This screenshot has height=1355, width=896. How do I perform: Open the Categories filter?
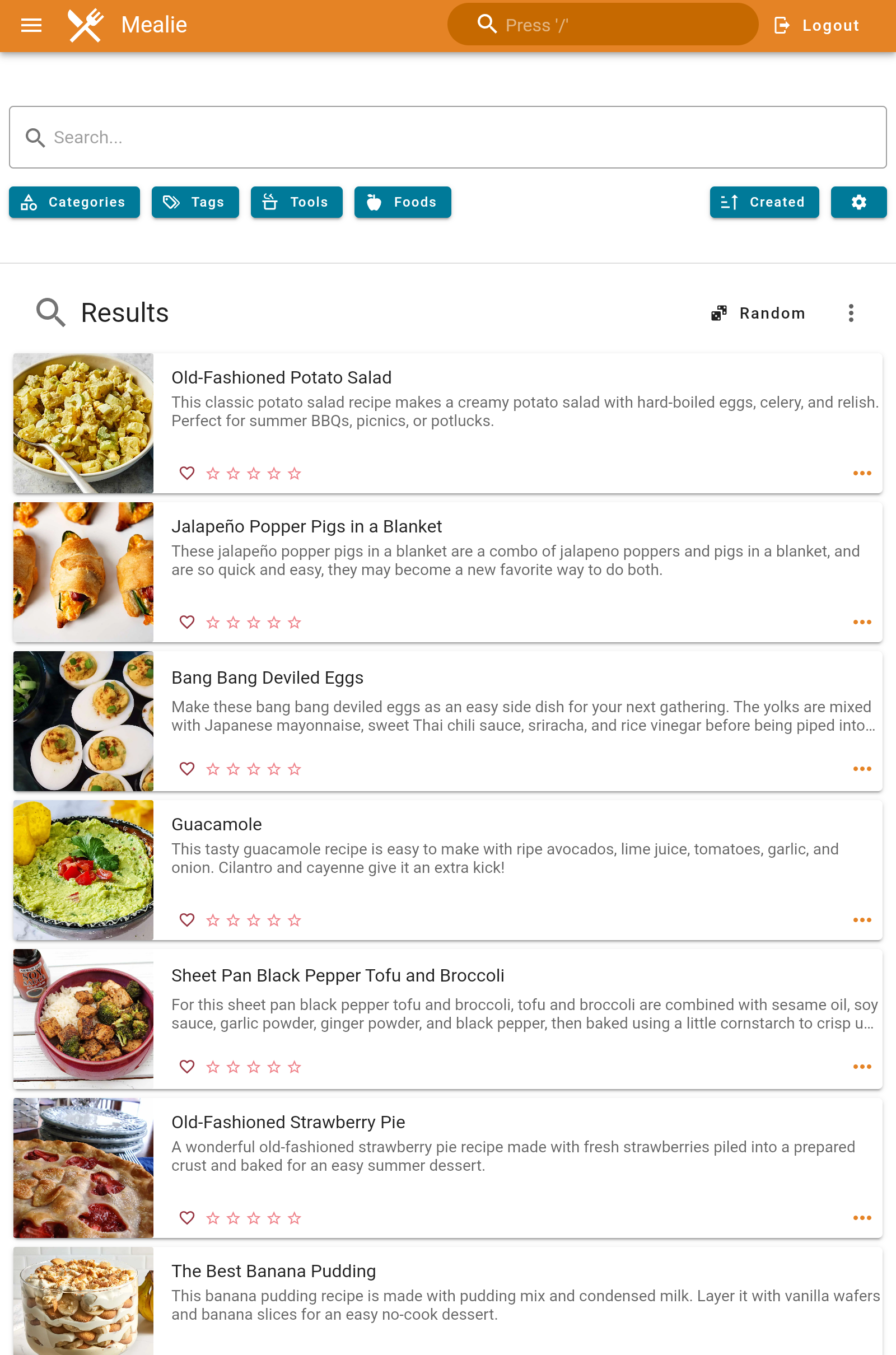[74, 202]
